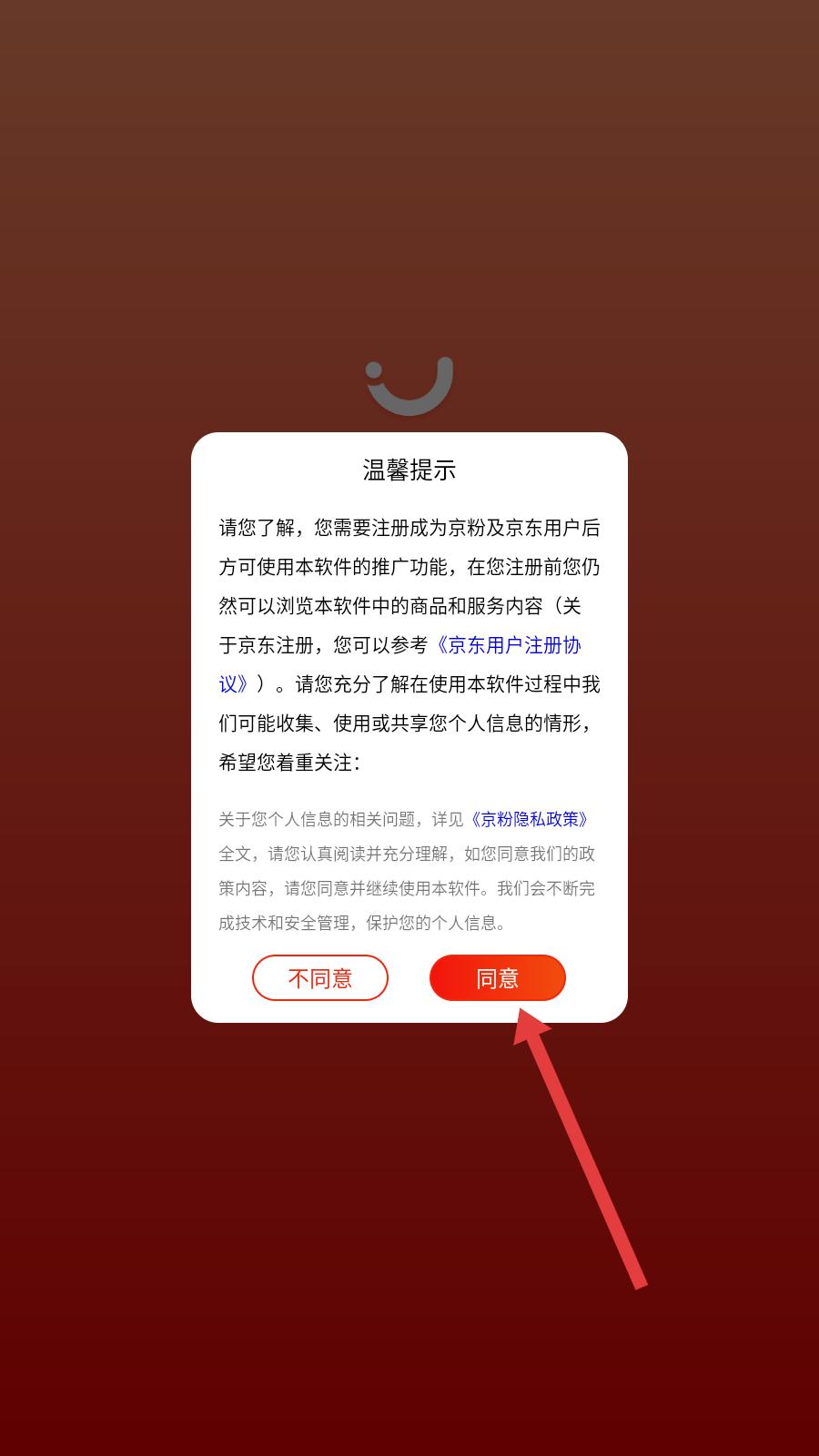The image size is (819, 1456).
Task: Open the 京东用户注册协议 link
Action: point(508,645)
